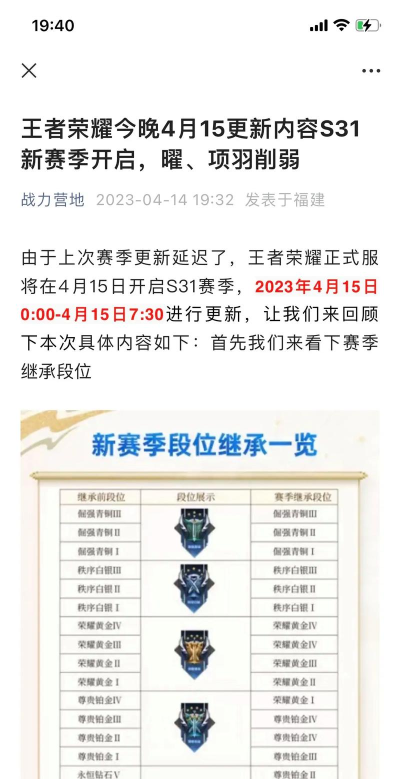Open the 战力营地 account link
The height and width of the screenshot is (779, 400).
point(53,200)
